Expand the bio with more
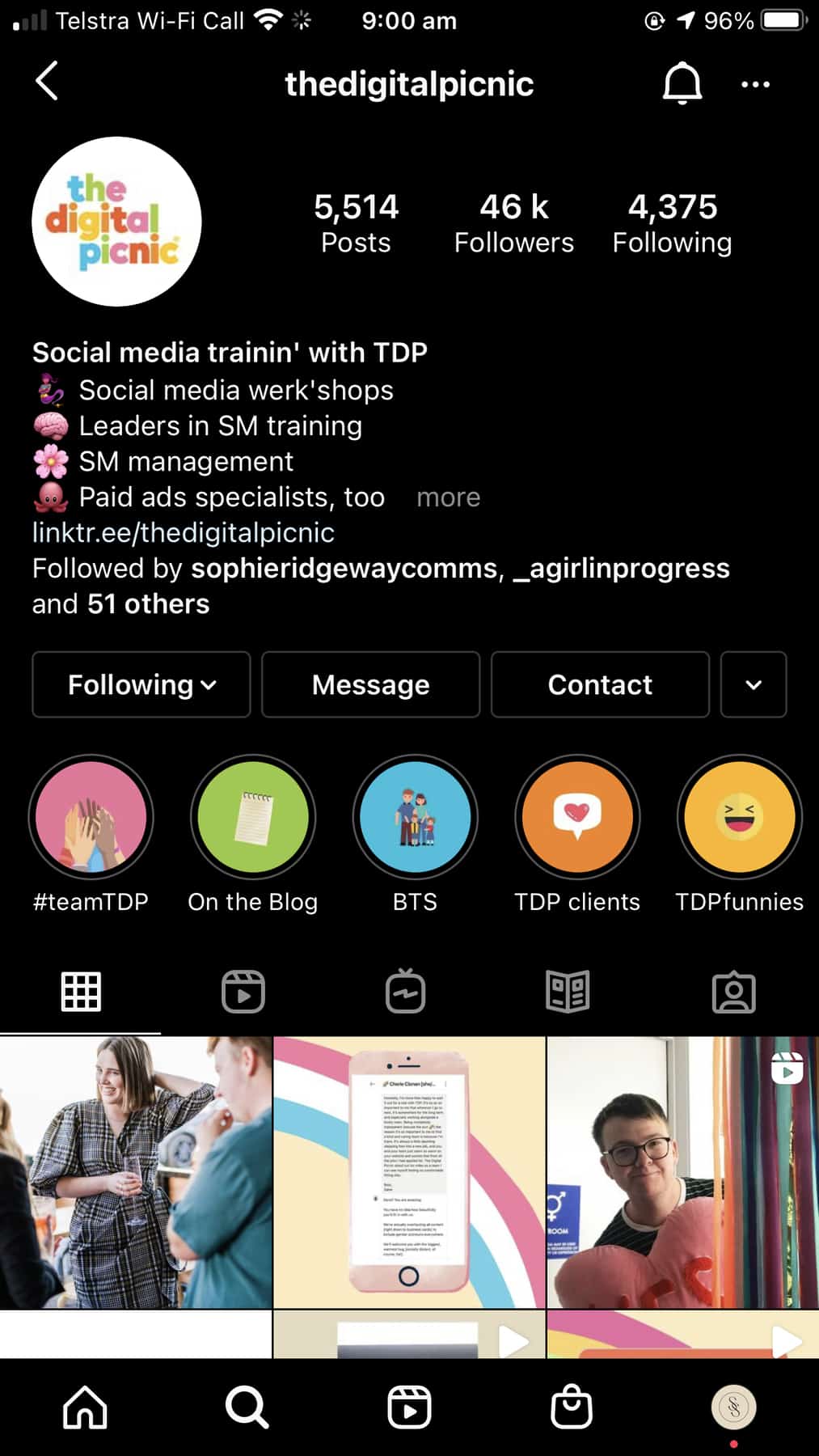The height and width of the screenshot is (1456, 819). click(448, 497)
